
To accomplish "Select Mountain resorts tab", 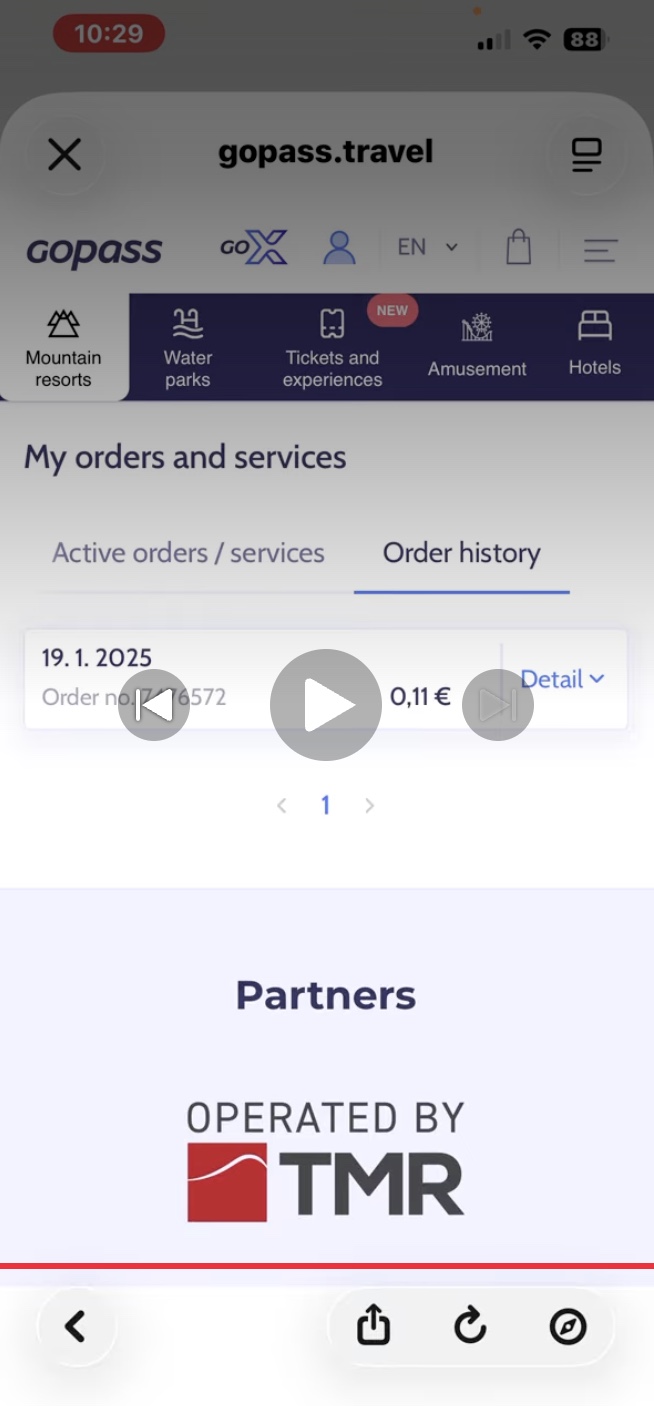I will (63, 347).
